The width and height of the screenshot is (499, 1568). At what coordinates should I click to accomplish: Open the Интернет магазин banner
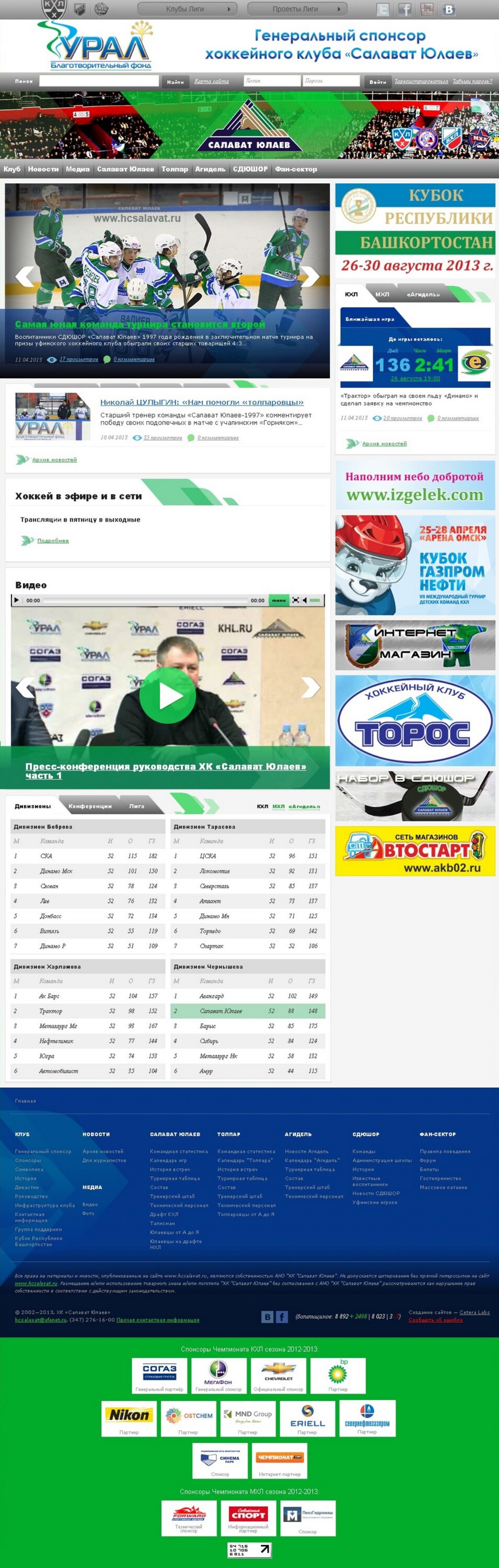click(x=415, y=645)
